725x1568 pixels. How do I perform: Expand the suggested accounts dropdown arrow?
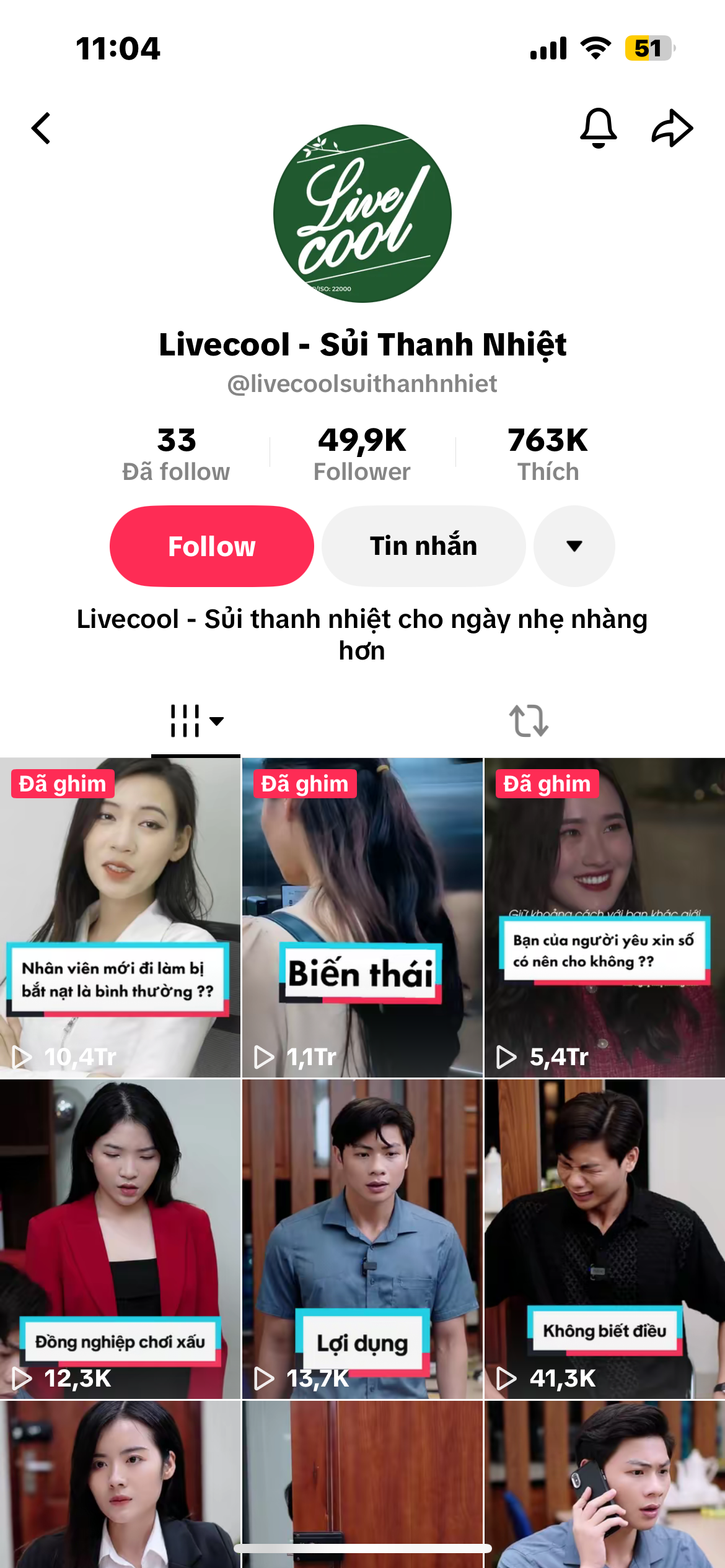click(x=574, y=546)
